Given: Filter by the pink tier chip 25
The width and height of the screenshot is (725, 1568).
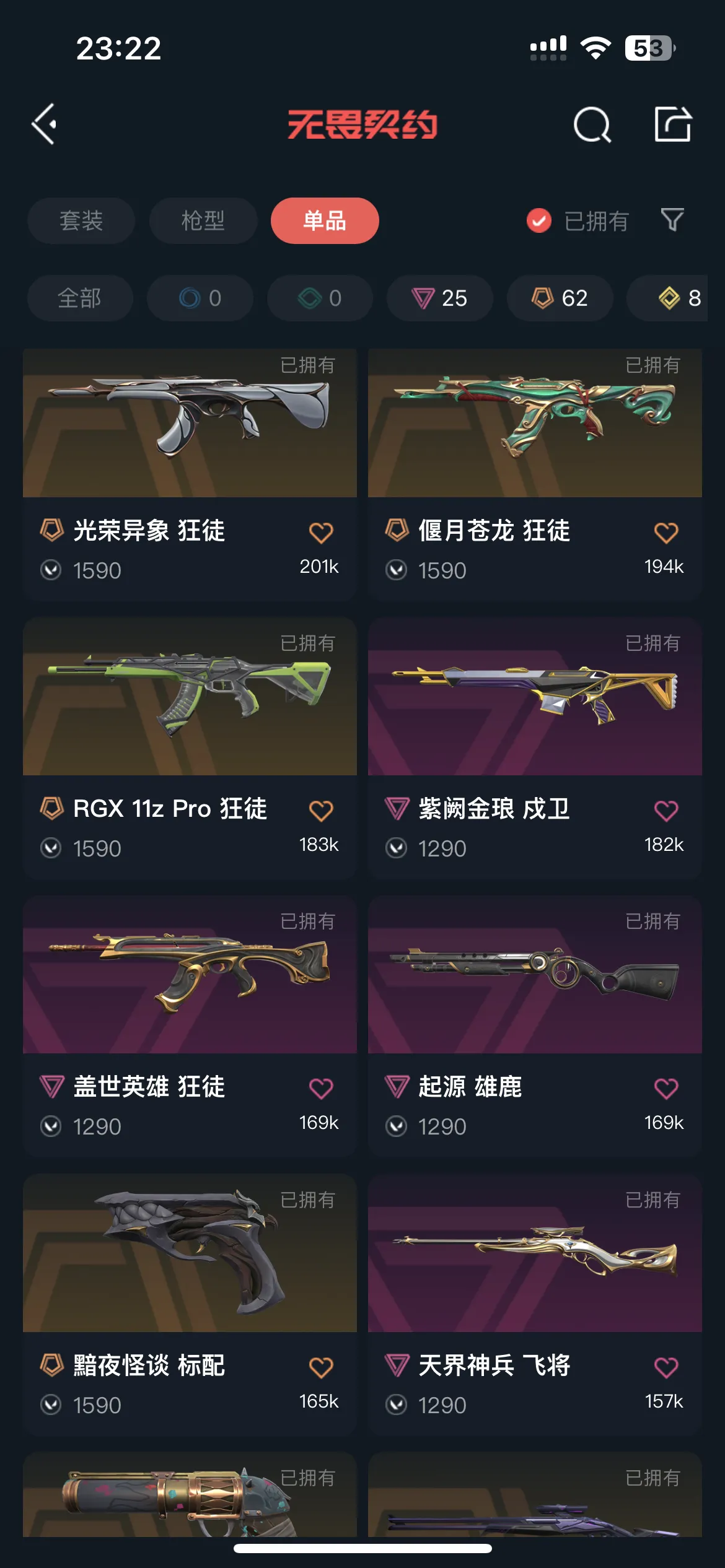Looking at the screenshot, I should [439, 298].
